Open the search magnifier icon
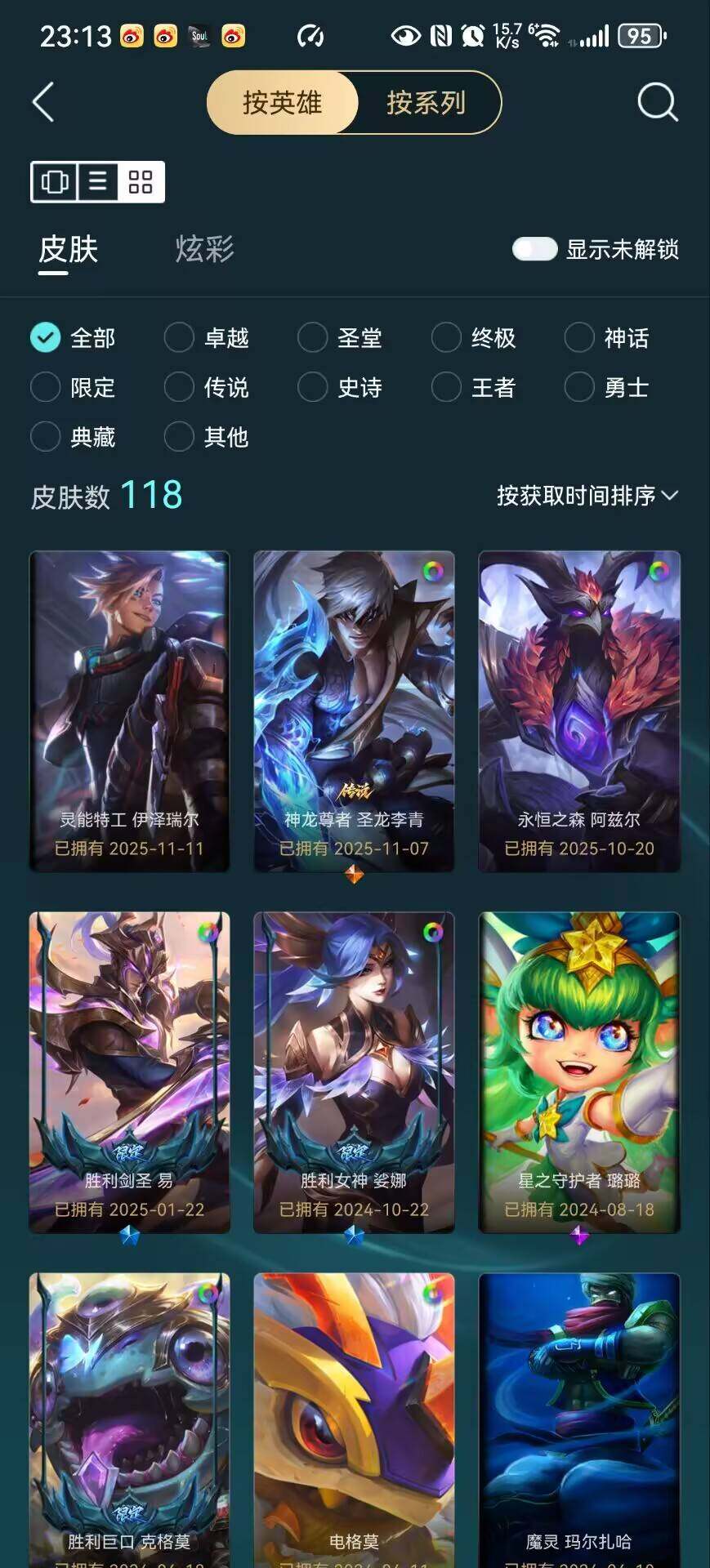This screenshot has width=710, height=1568. [657, 102]
